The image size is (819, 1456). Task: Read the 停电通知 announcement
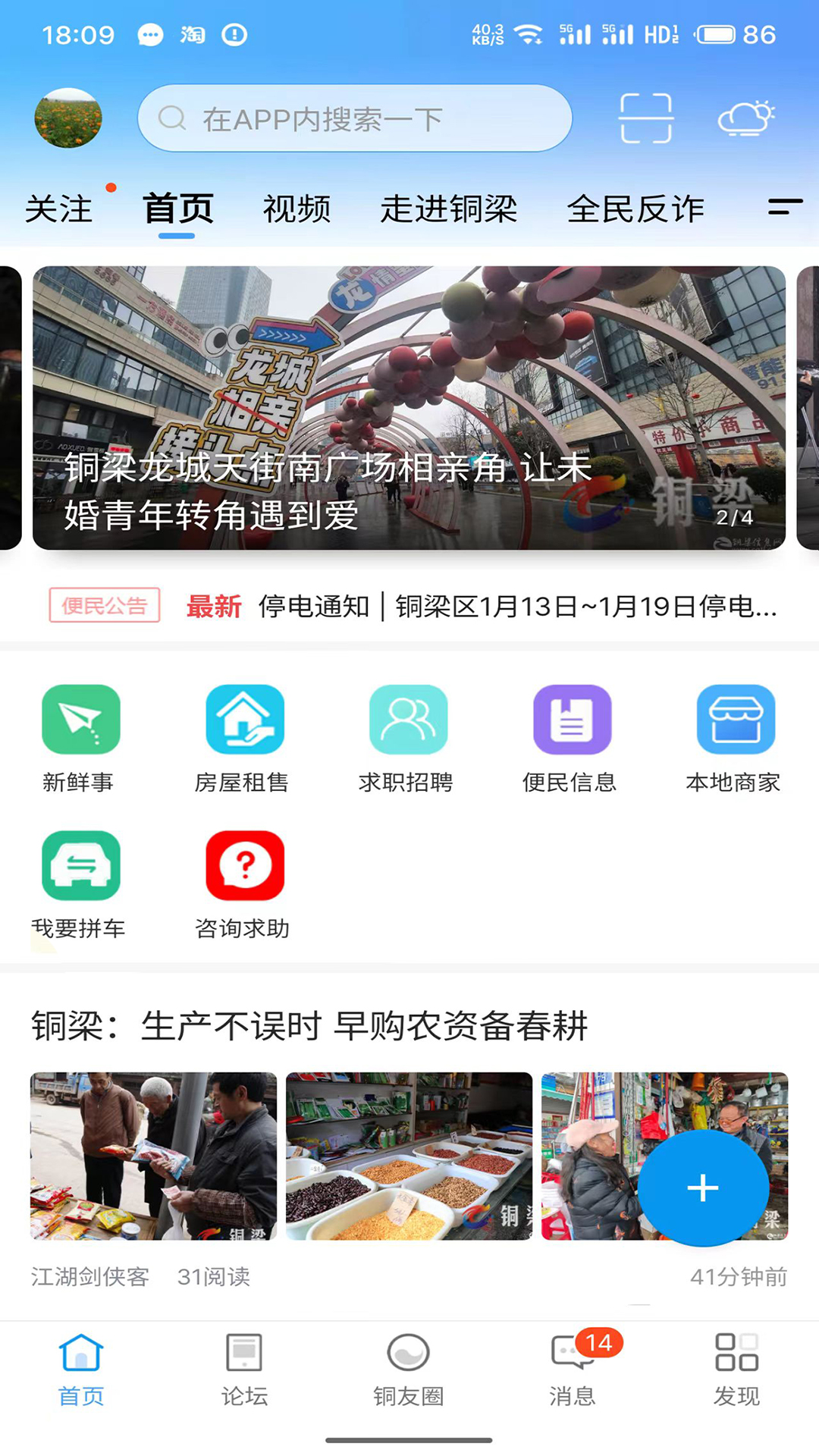pyautogui.click(x=517, y=606)
